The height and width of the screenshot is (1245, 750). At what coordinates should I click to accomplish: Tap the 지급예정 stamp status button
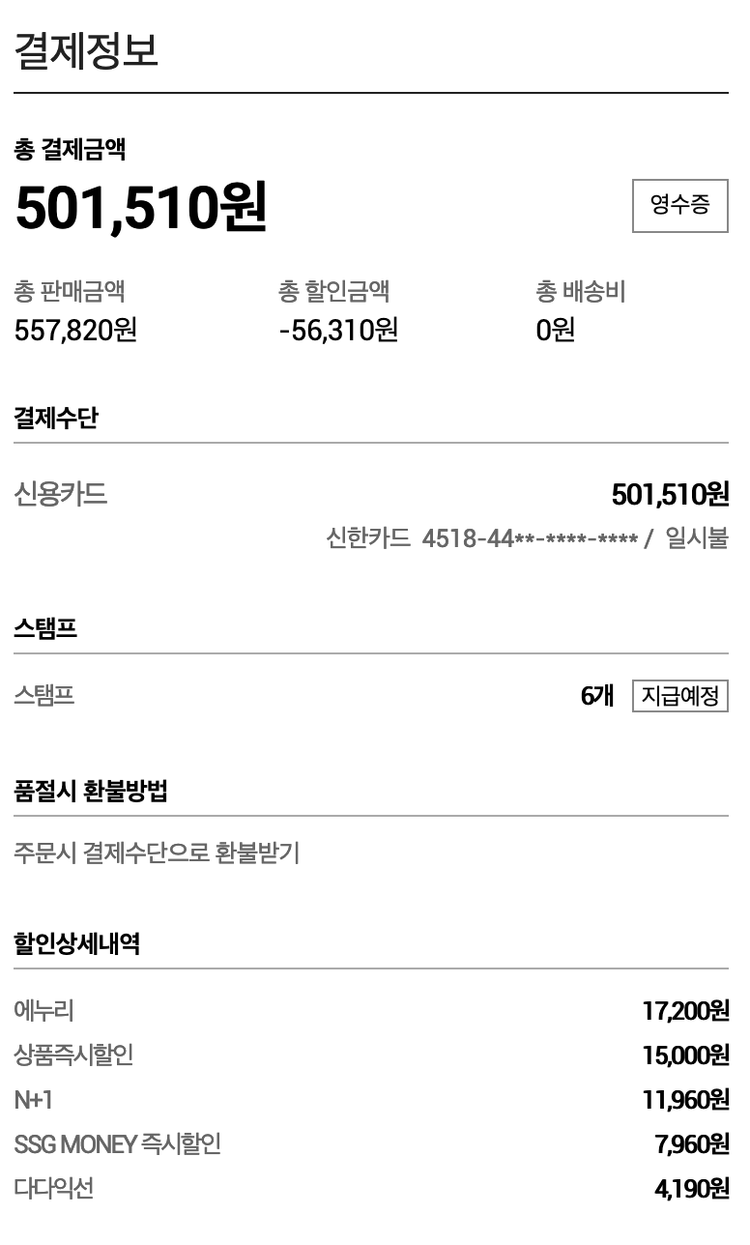(x=680, y=696)
